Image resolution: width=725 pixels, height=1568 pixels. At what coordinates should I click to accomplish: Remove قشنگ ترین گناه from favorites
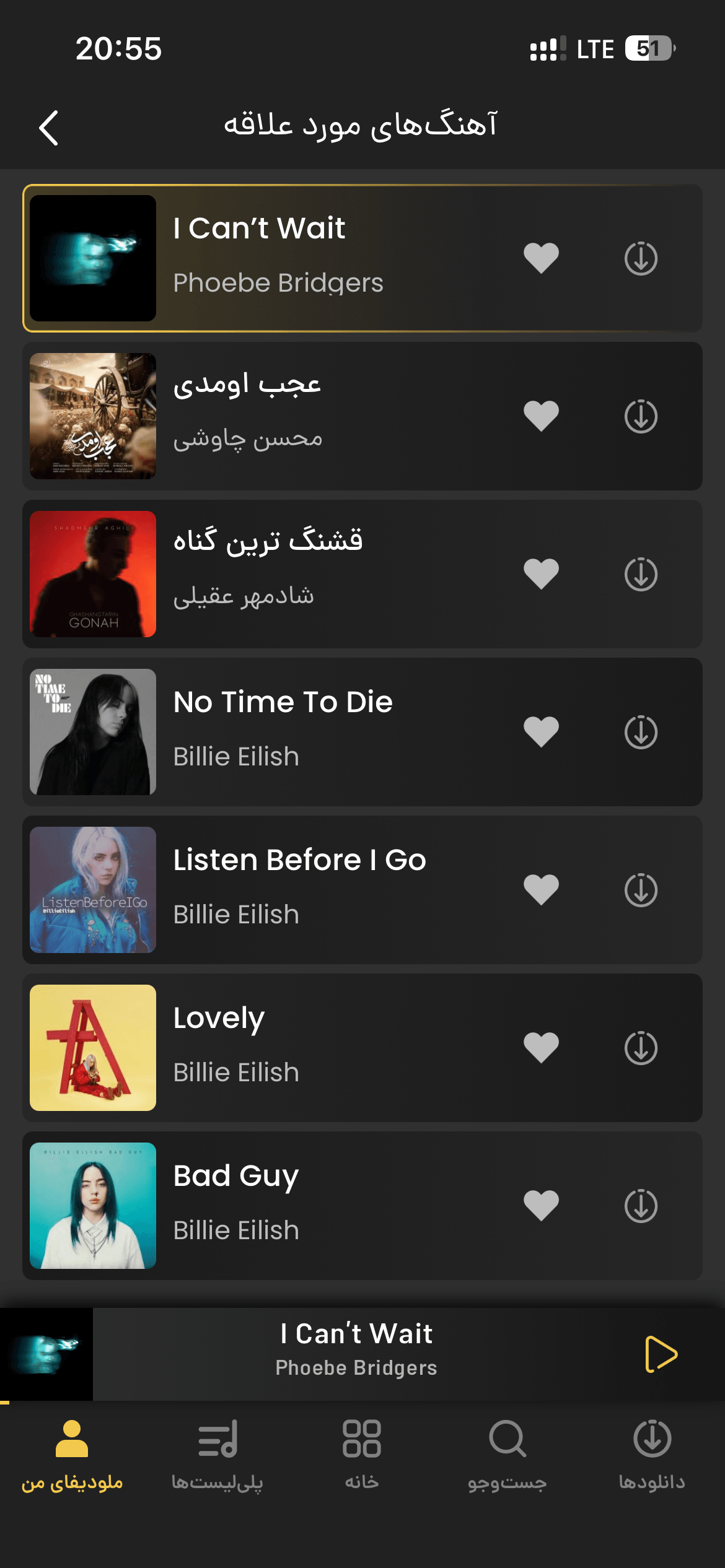(x=541, y=573)
